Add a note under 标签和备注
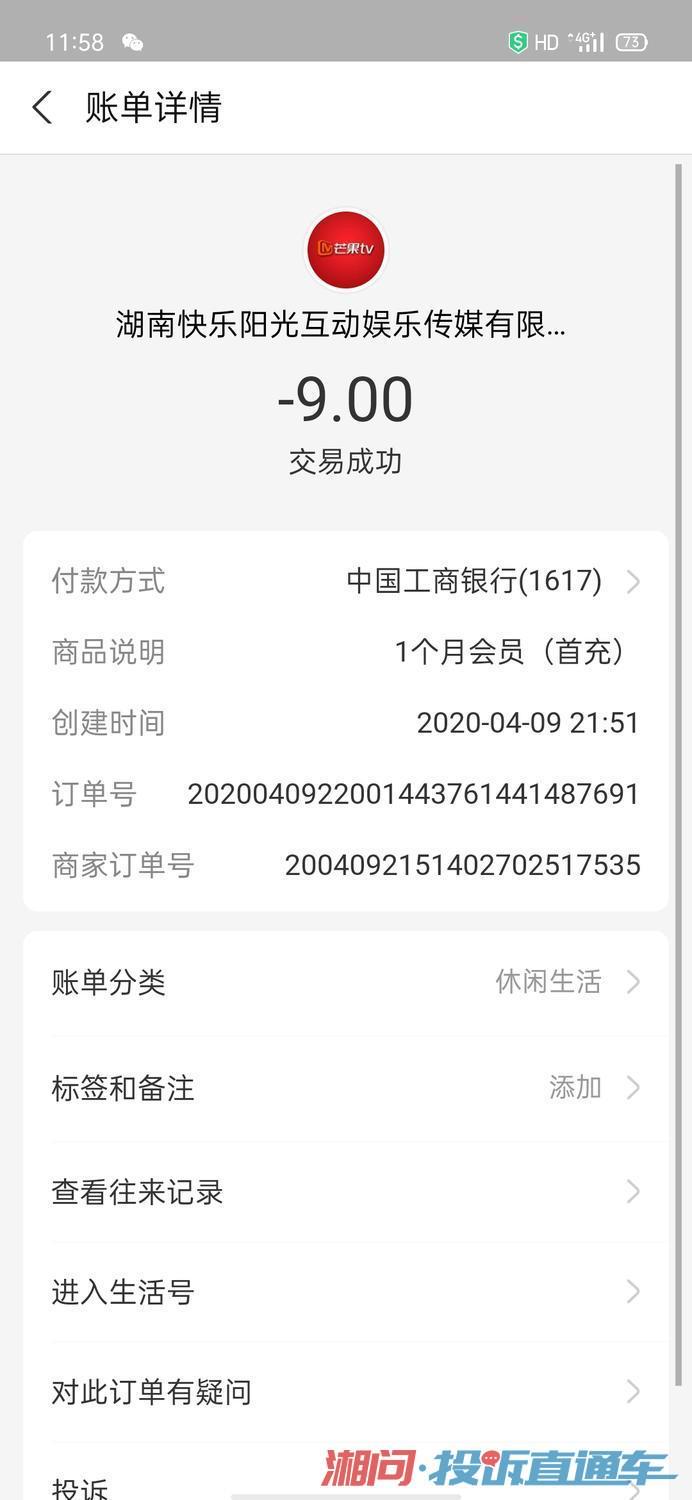The image size is (692, 1500). coord(345,1088)
